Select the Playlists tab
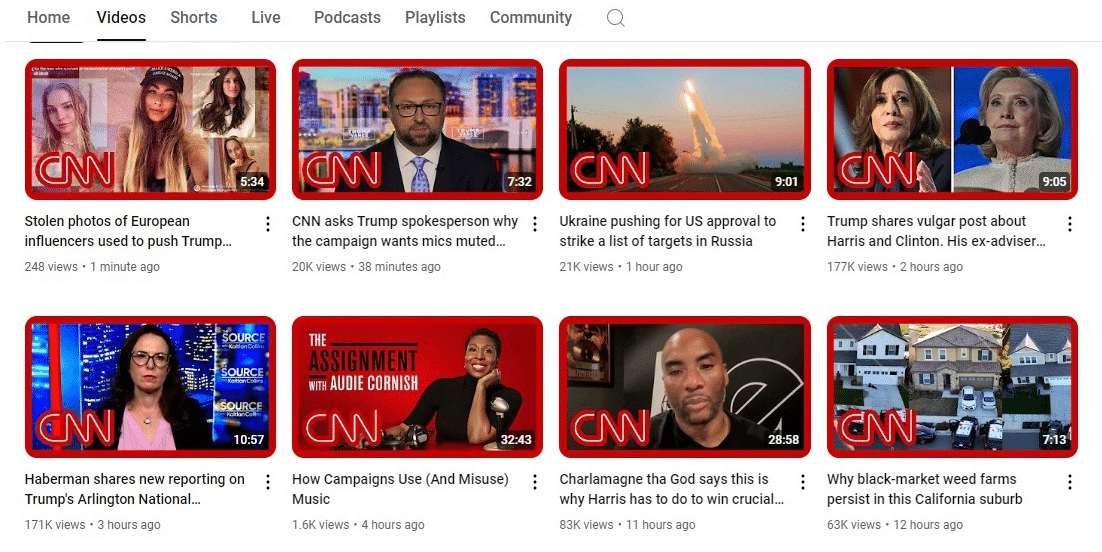This screenshot has width=1102, height=552. [435, 18]
